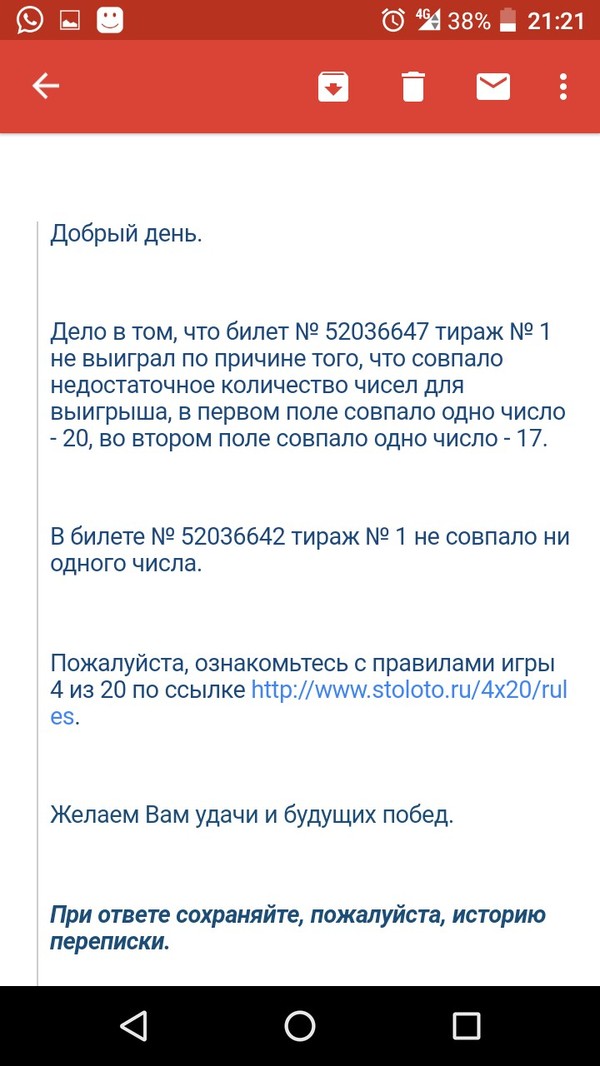Open the overflow menu
The image size is (600, 1066).
pyautogui.click(x=564, y=87)
